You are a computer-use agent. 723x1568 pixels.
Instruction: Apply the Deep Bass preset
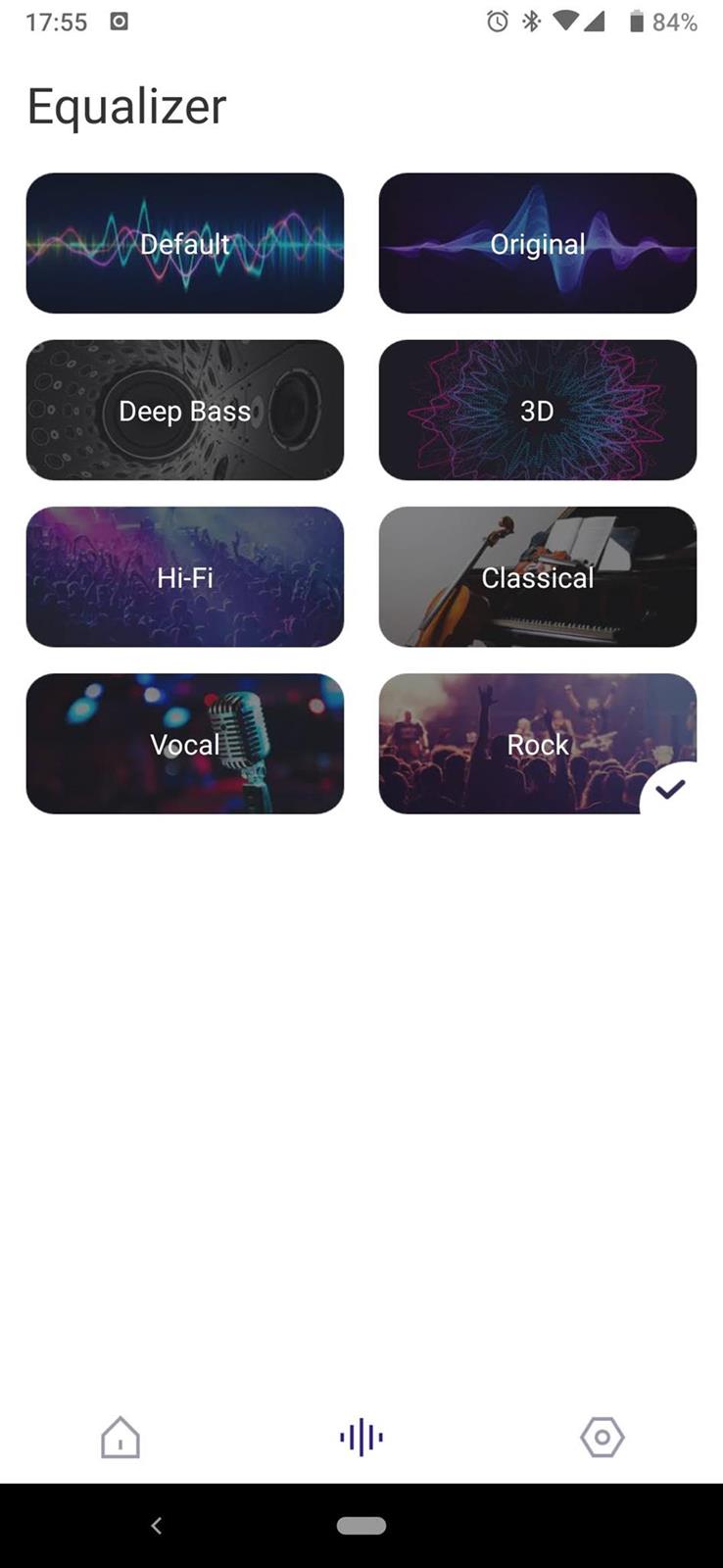pos(185,410)
